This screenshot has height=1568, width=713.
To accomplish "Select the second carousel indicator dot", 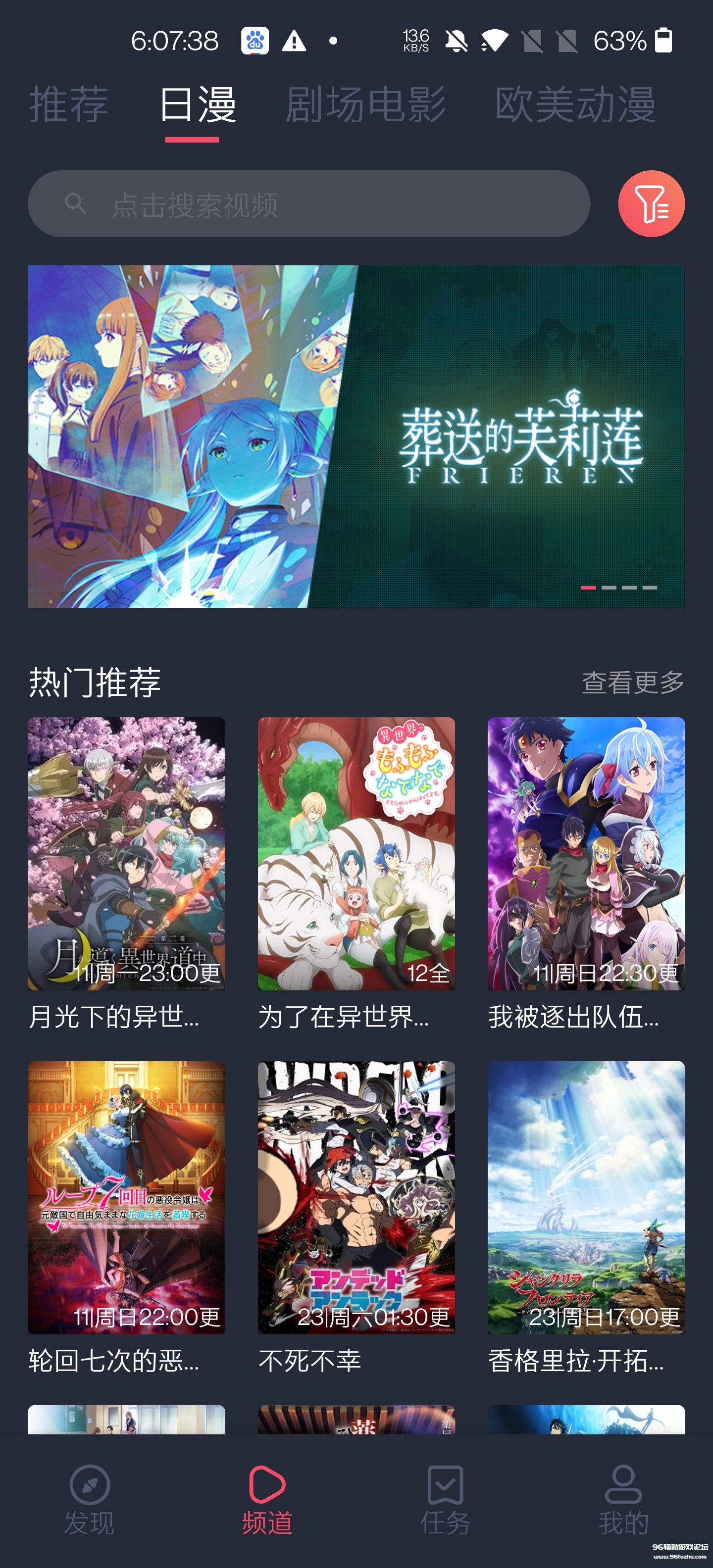I will point(611,588).
